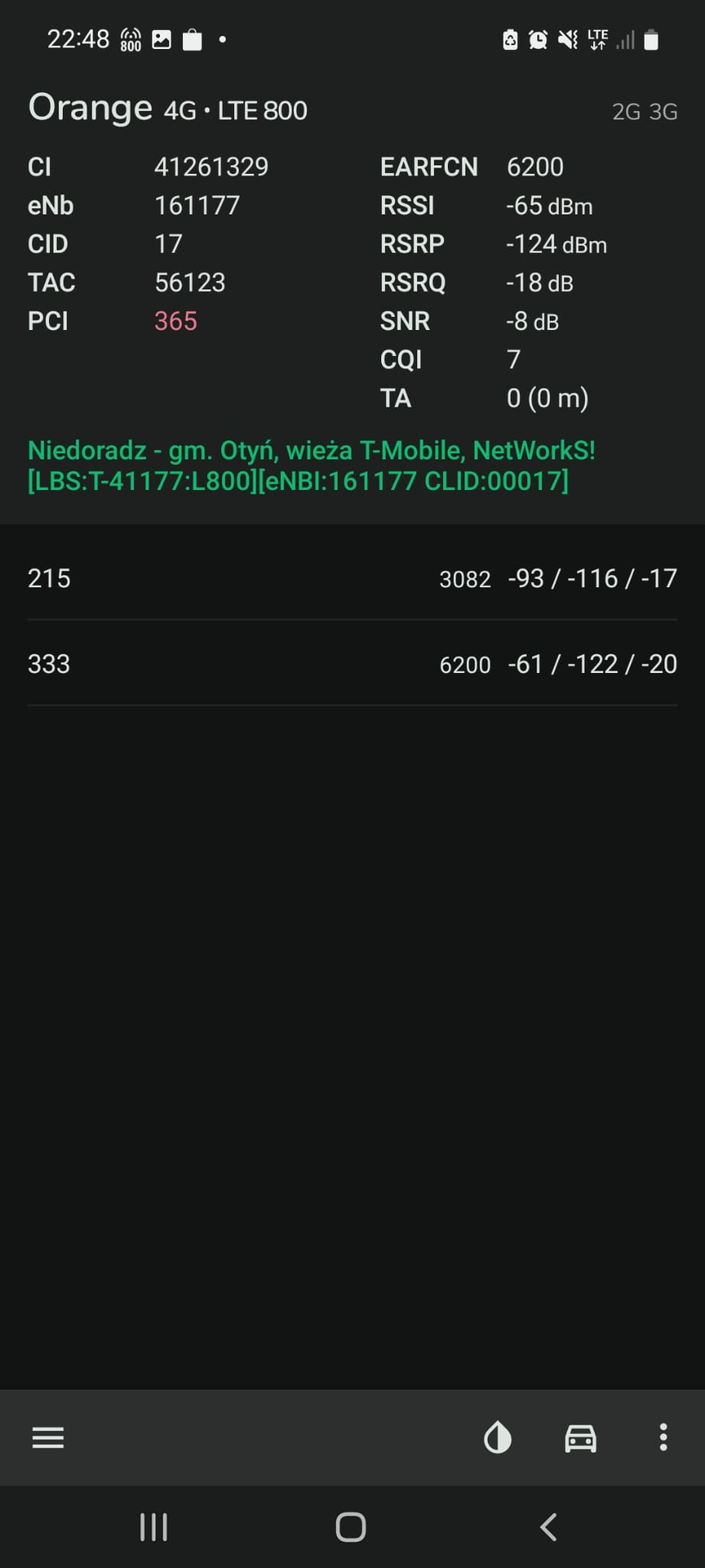Switch to the 3G tab
705x1568 pixels.
point(663,112)
